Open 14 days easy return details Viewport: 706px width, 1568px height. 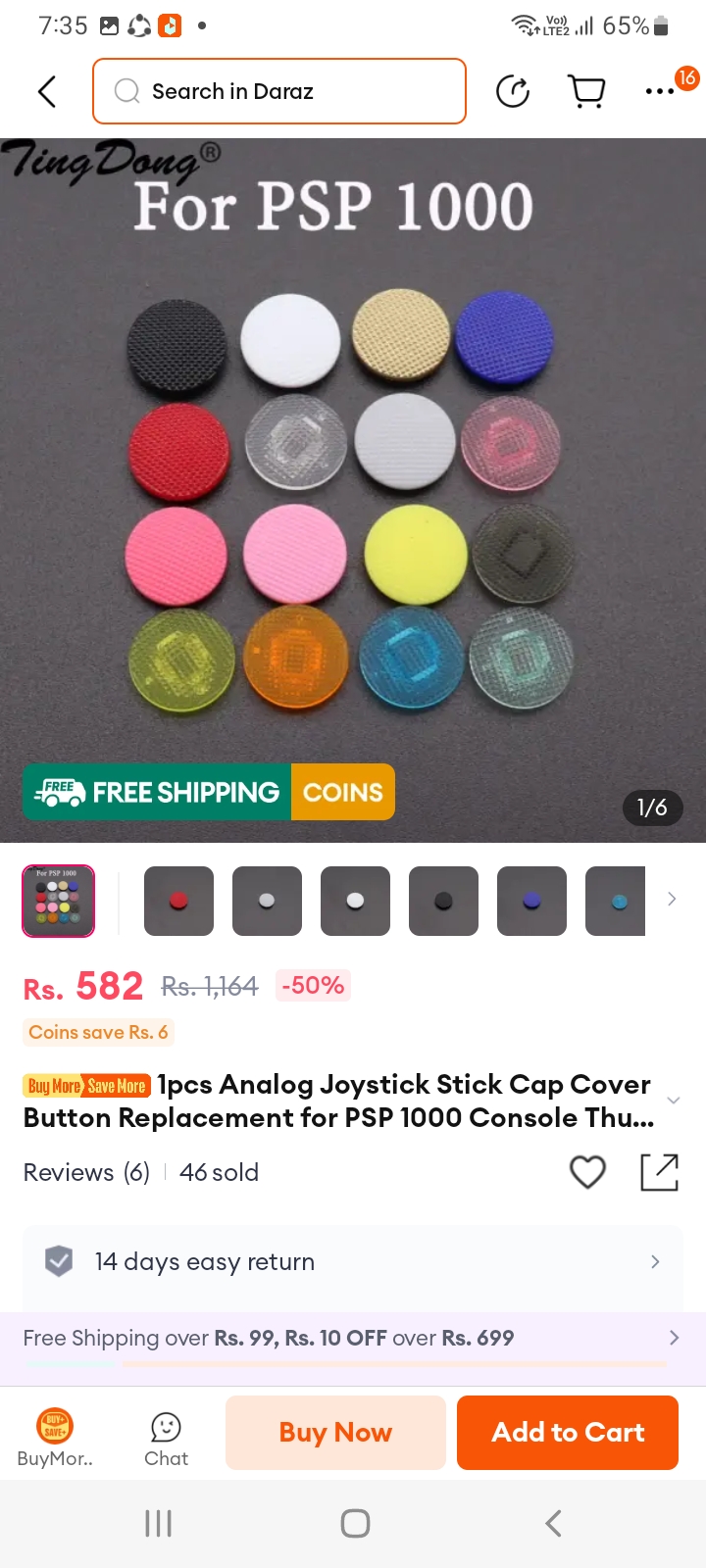(x=353, y=1261)
